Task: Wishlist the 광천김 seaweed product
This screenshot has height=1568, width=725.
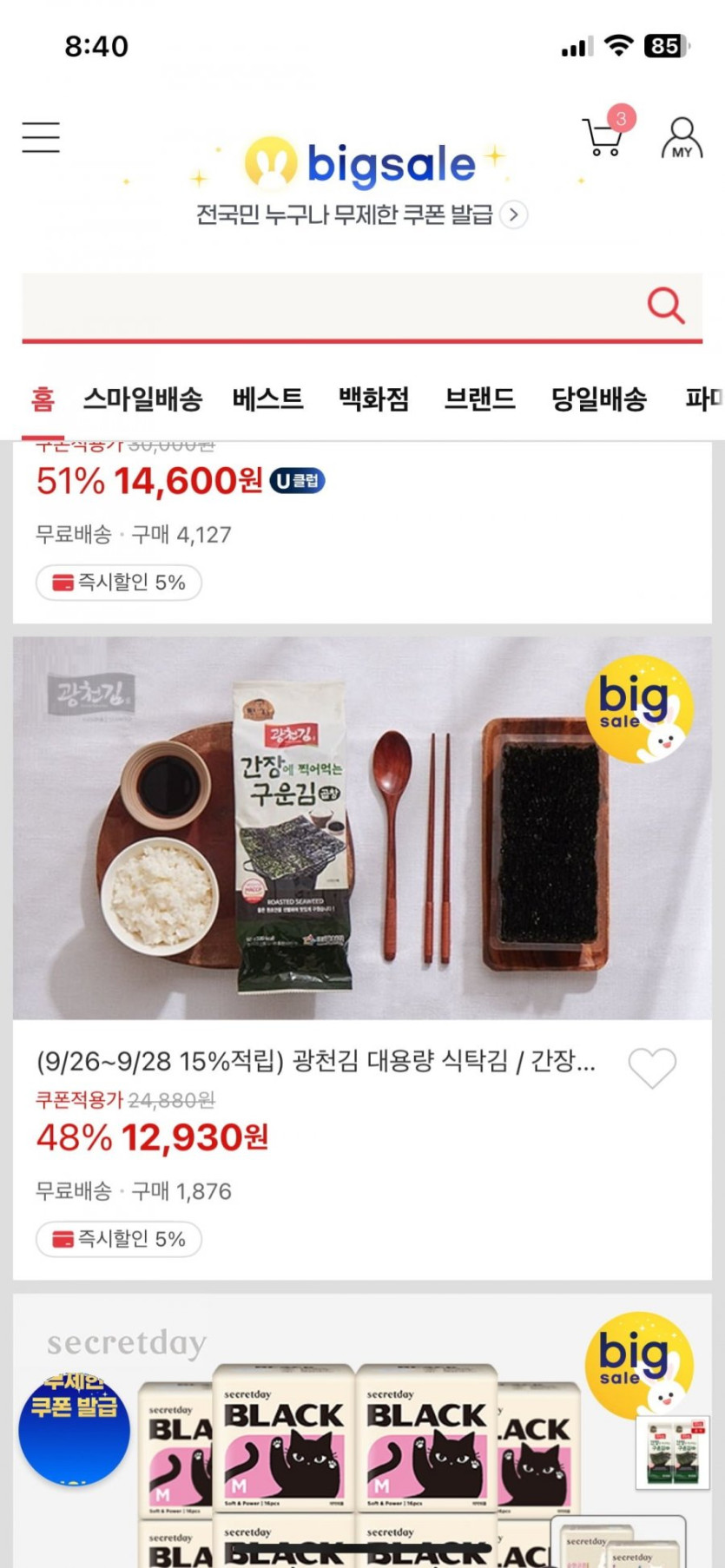Action: [x=652, y=1067]
